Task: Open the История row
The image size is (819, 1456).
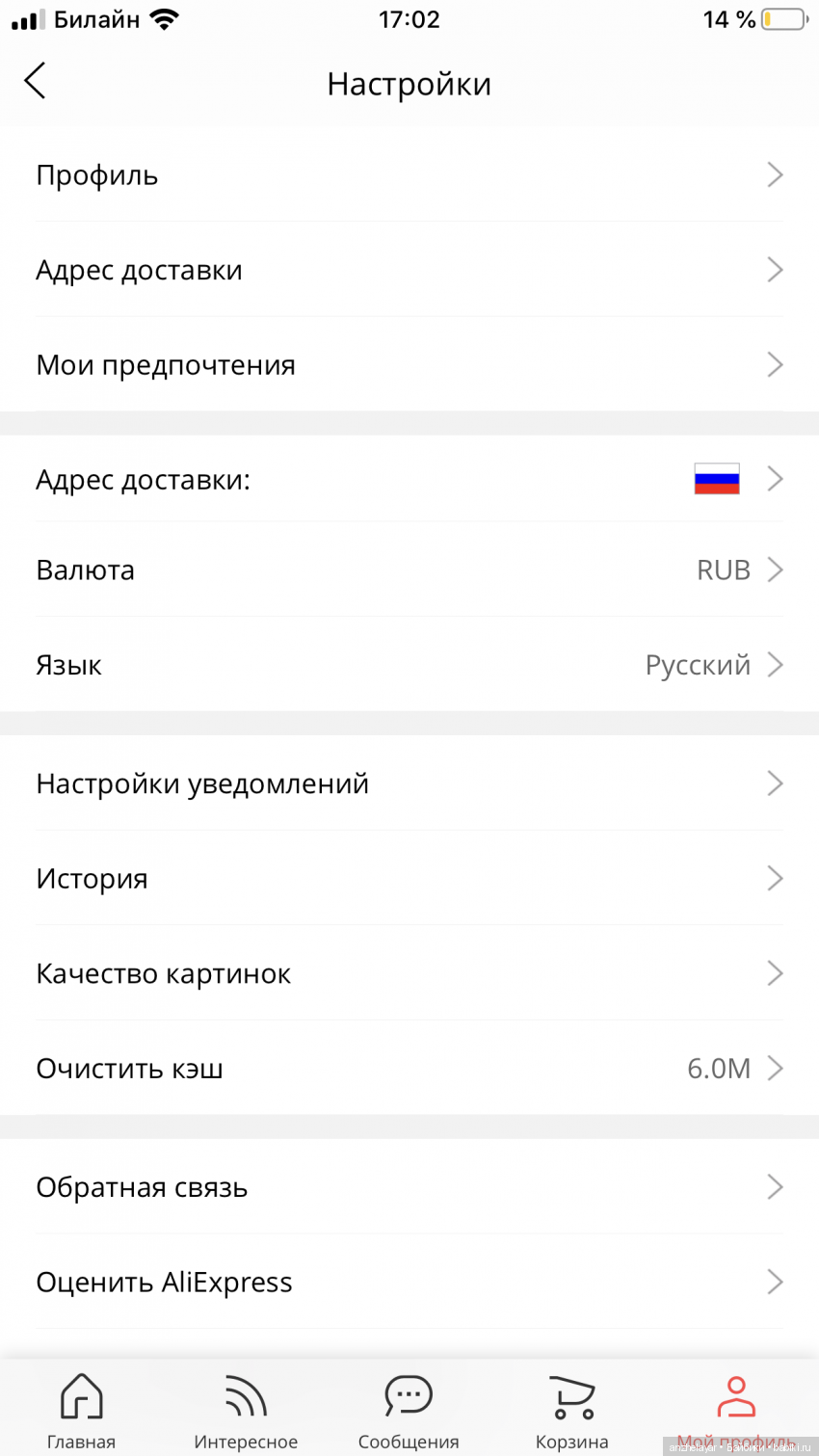Action: tap(409, 878)
